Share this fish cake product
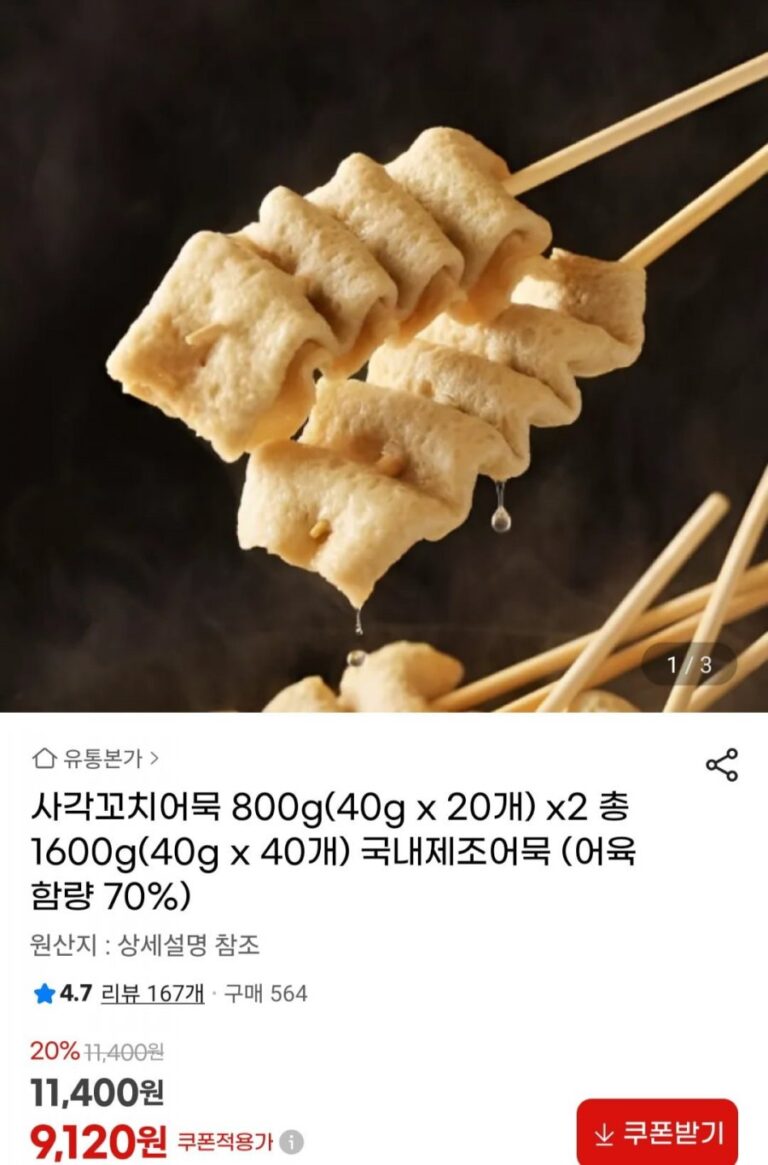This screenshot has height=1165, width=768. pos(721,765)
